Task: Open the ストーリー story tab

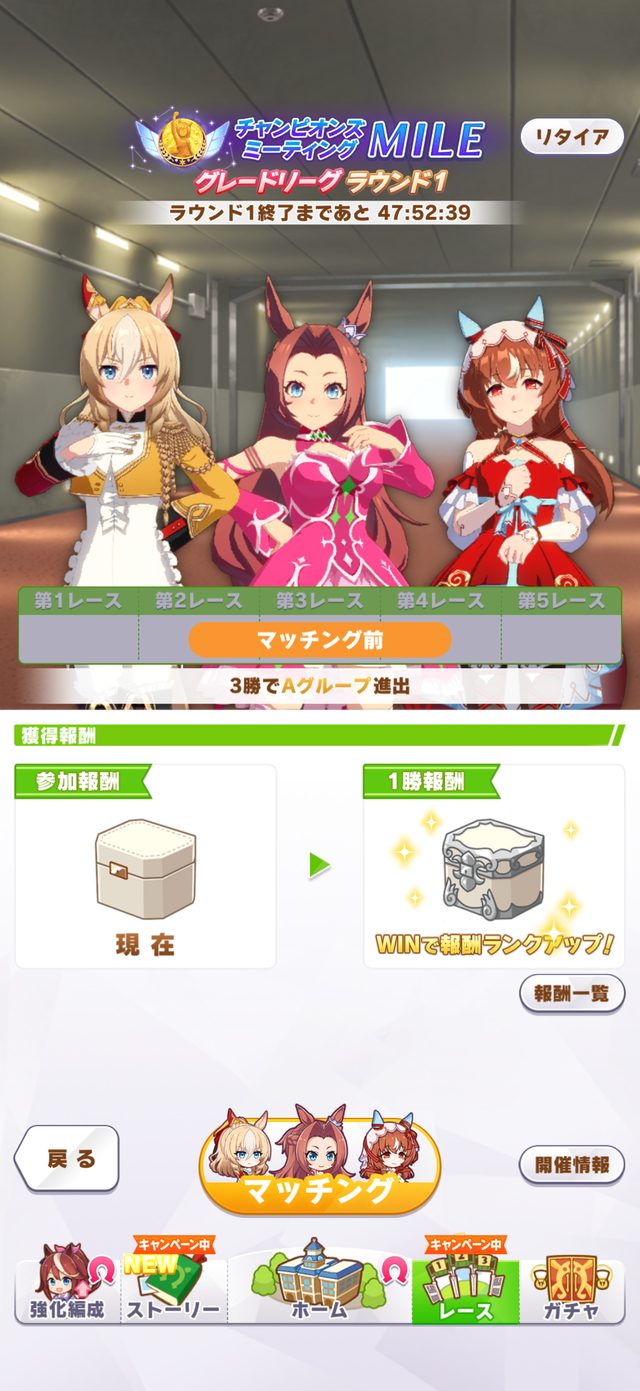Action: [x=172, y=1290]
